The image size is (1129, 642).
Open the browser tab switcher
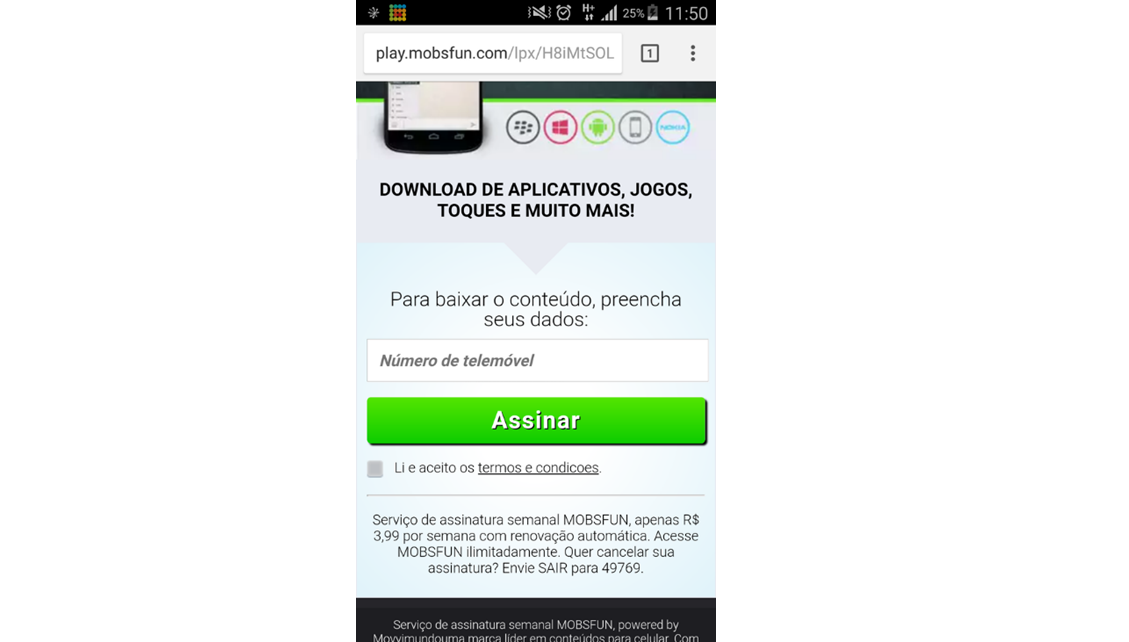650,53
